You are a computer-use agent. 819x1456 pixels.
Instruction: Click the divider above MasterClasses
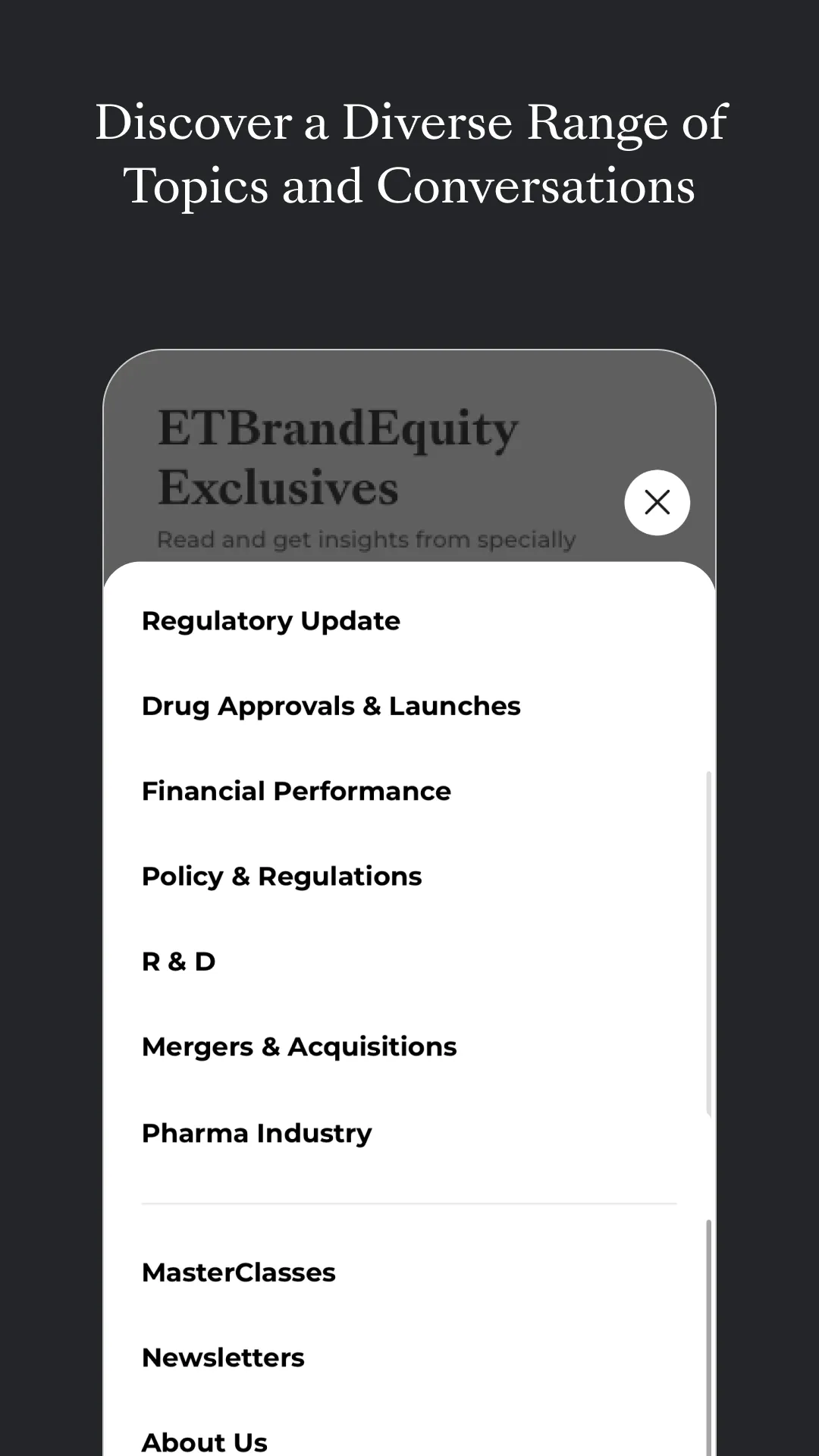pos(409,1203)
